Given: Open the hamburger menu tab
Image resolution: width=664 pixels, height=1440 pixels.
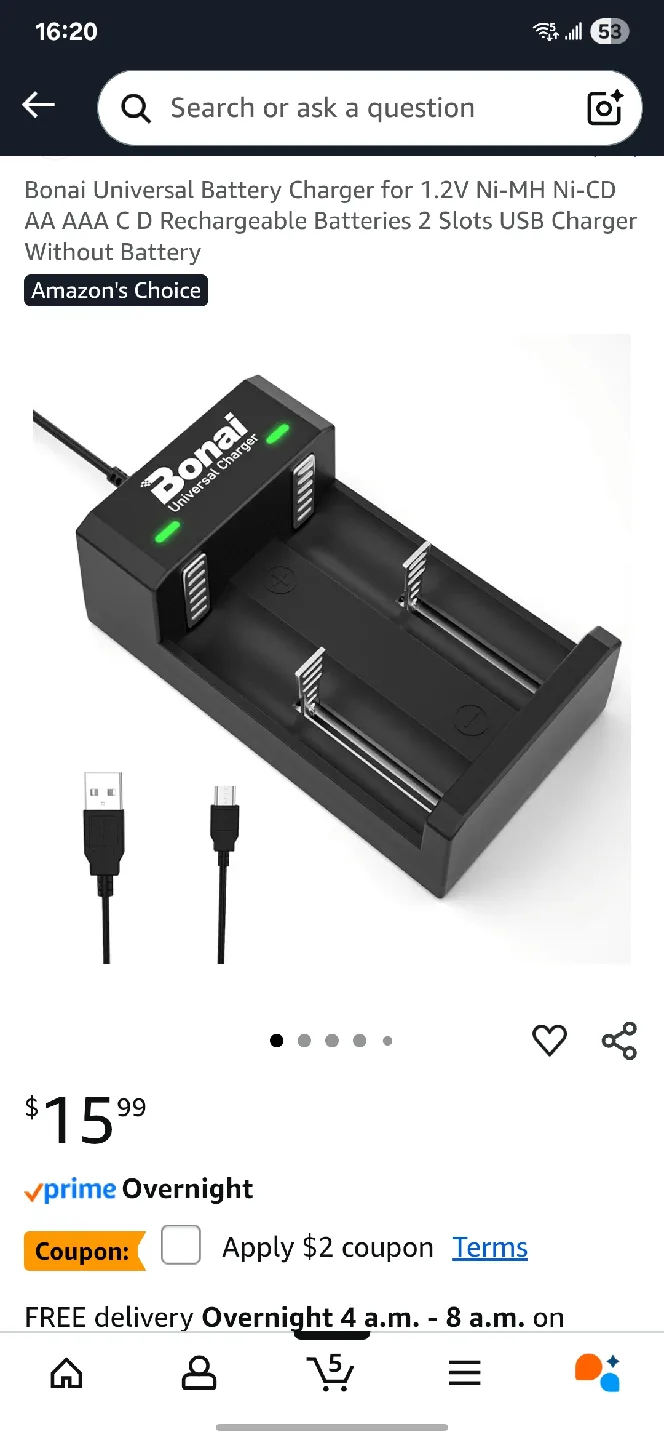Looking at the screenshot, I should (464, 1373).
